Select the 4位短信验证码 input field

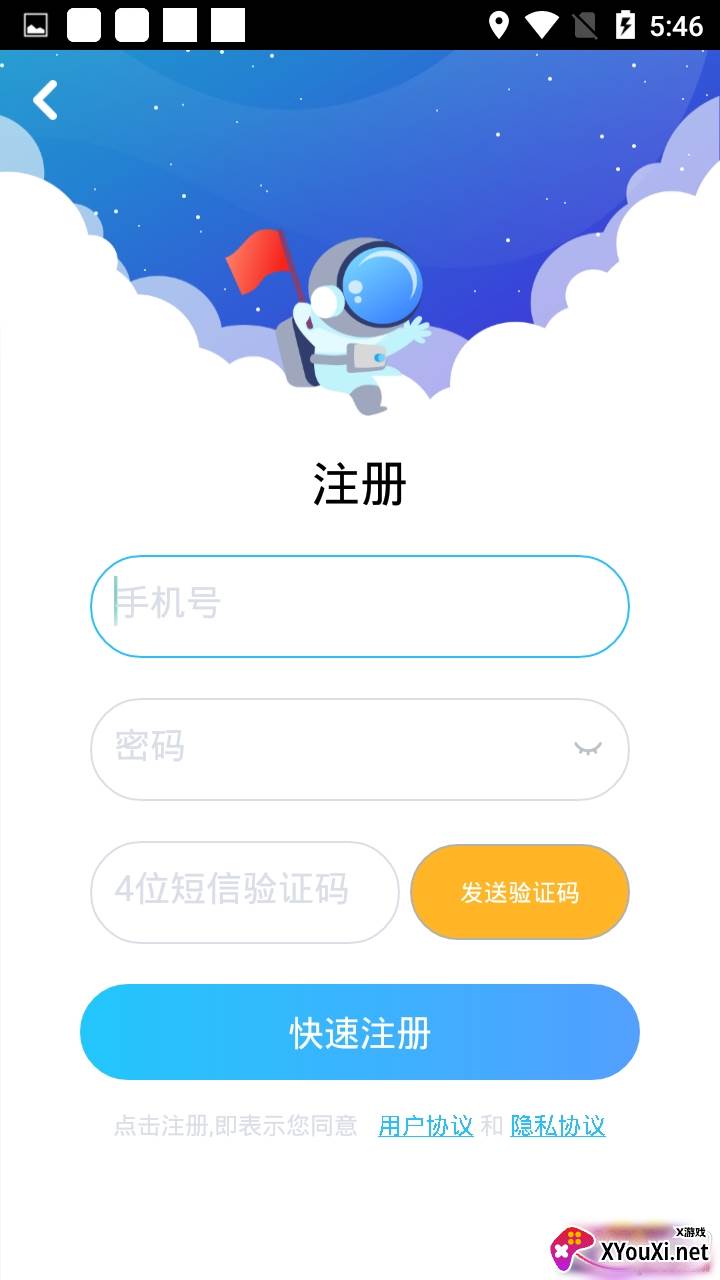pos(244,892)
